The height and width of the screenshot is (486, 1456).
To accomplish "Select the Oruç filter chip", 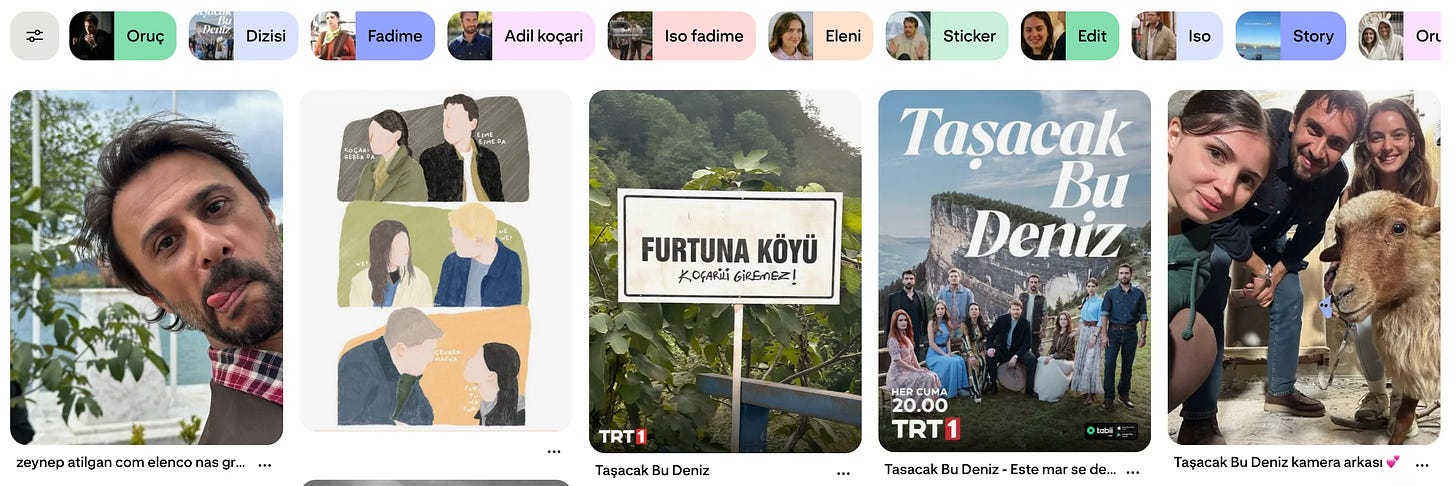I will [123, 36].
